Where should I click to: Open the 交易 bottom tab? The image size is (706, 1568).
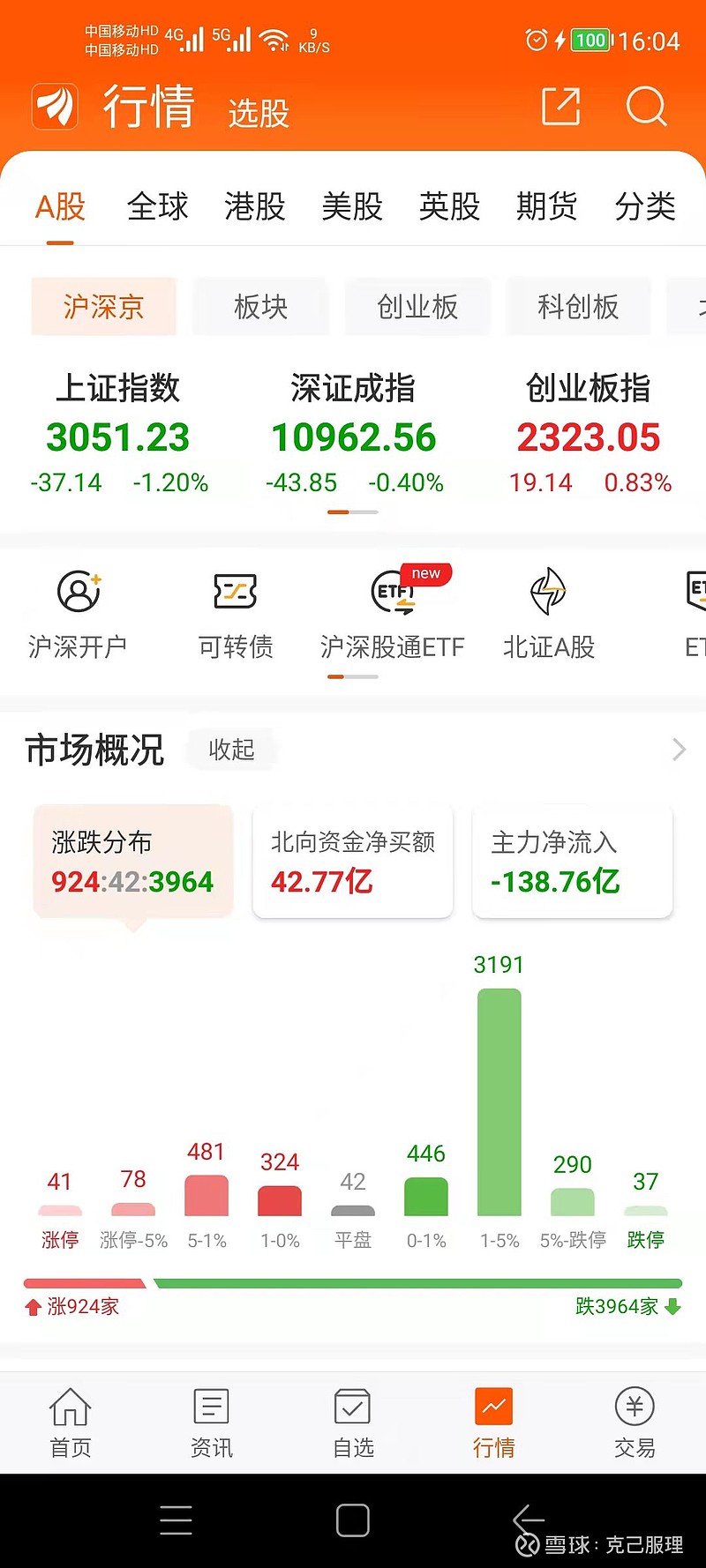click(x=635, y=1422)
